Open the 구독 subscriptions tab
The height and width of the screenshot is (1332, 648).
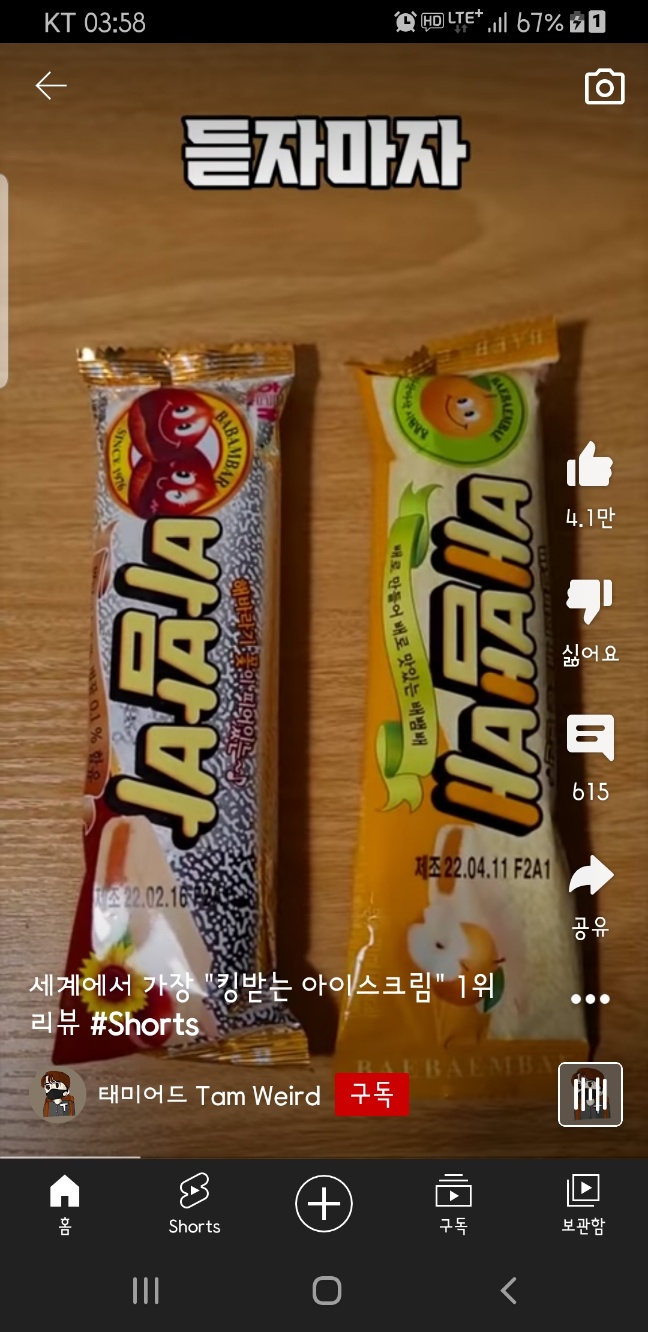453,1204
